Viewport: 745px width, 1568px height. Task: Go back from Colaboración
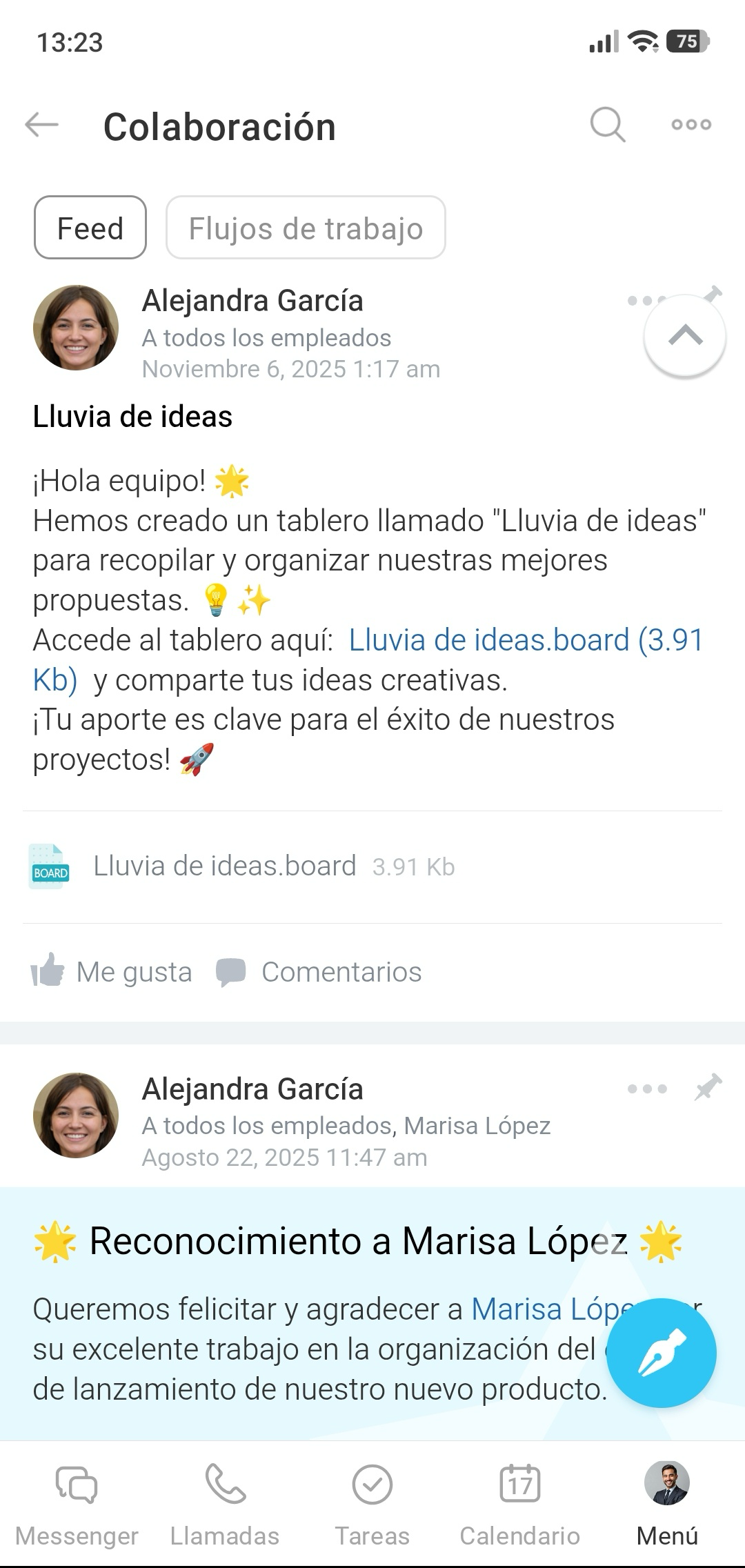point(41,125)
